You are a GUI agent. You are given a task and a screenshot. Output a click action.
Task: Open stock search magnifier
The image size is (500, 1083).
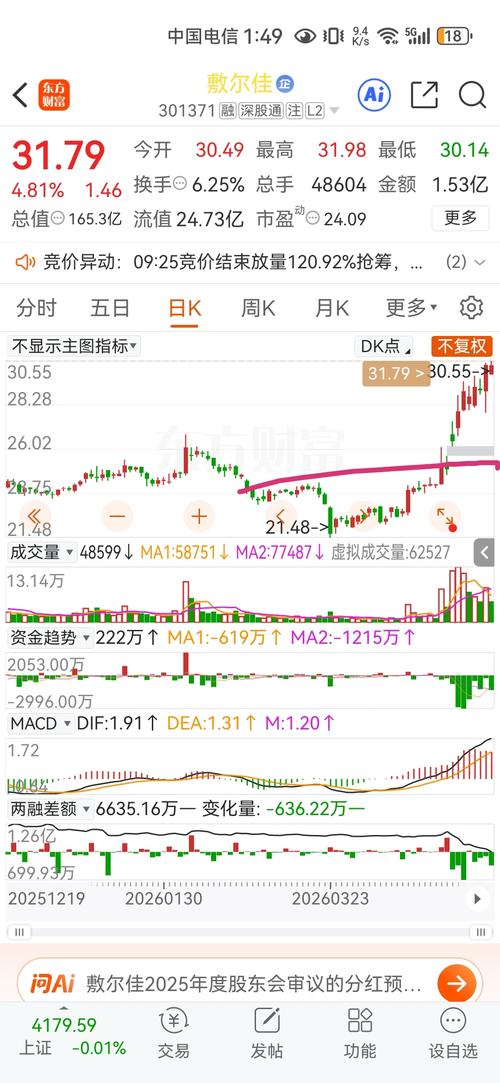(472, 95)
